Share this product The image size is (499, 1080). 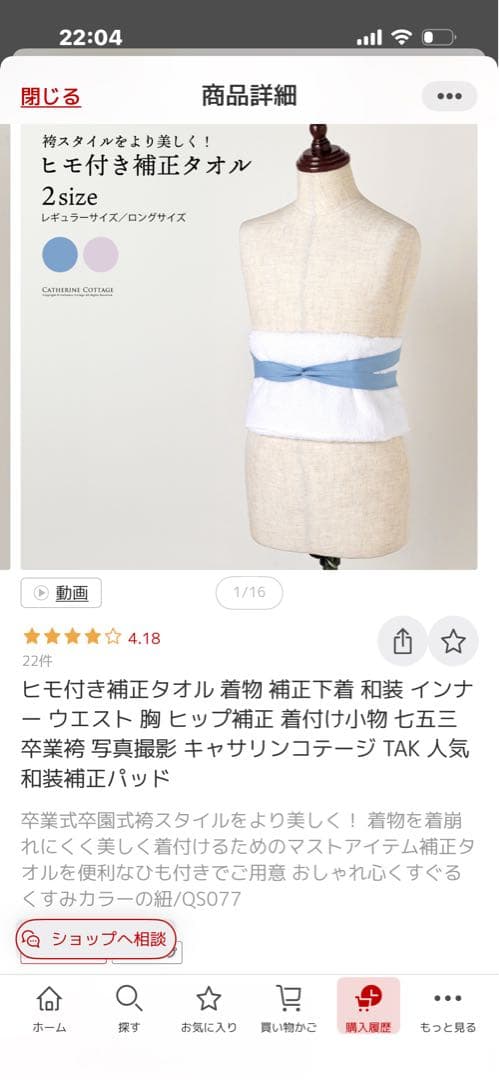point(403,641)
